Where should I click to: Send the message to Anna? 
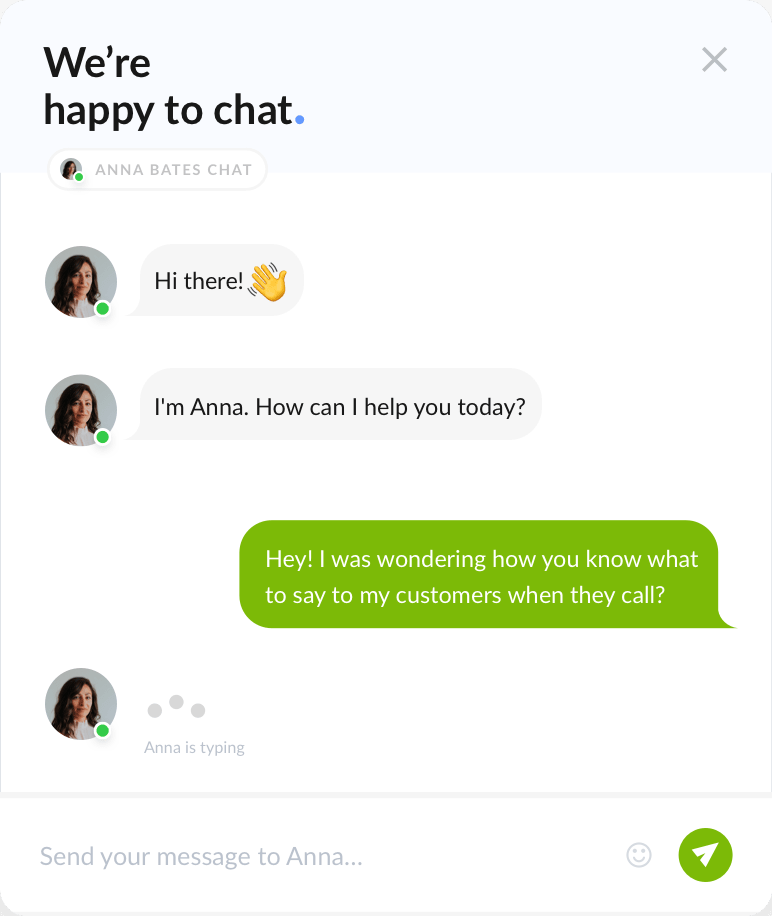pyautogui.click(x=705, y=855)
